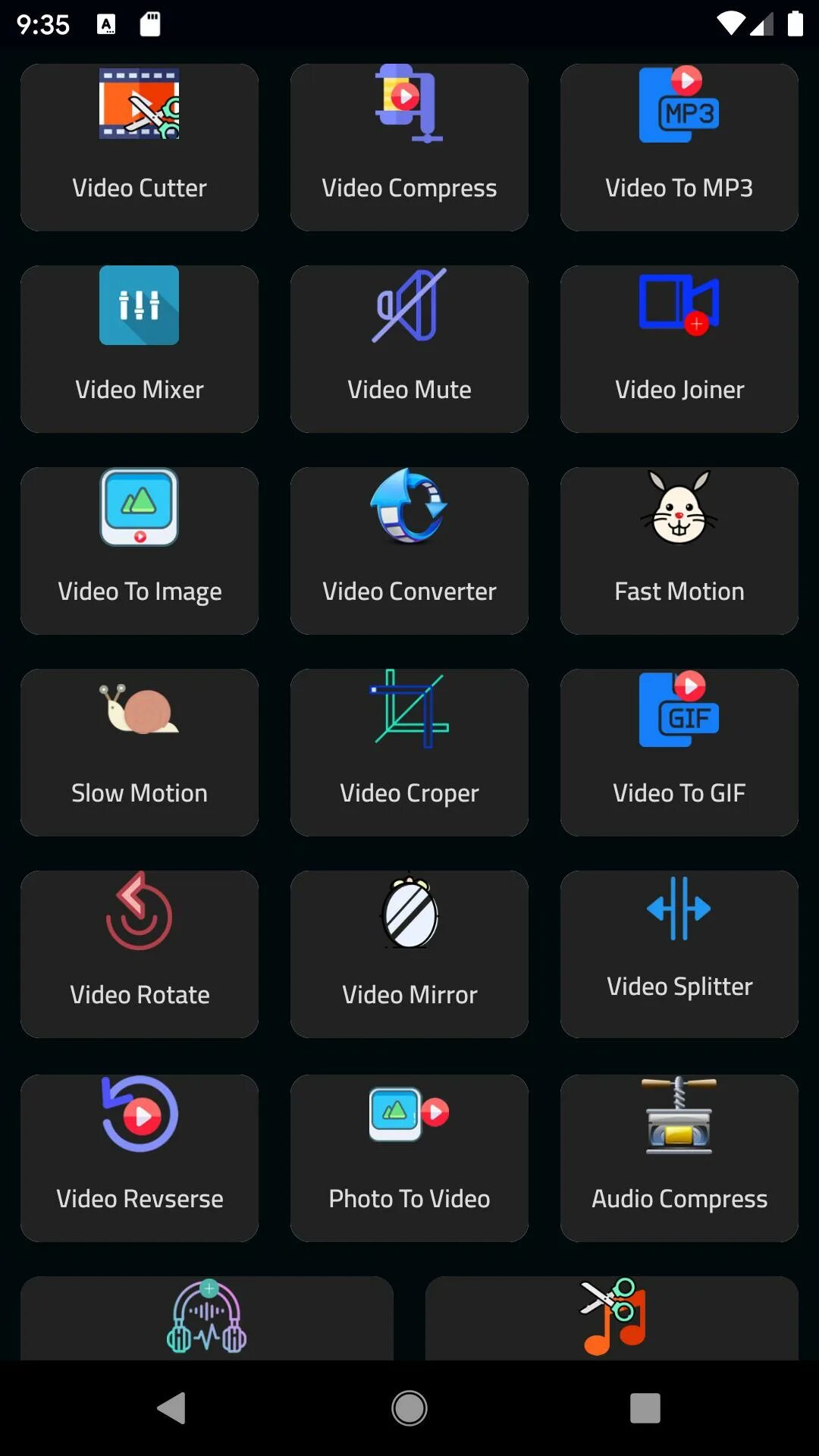Select Video Compress
This screenshot has height=1456, width=819.
[x=409, y=147]
